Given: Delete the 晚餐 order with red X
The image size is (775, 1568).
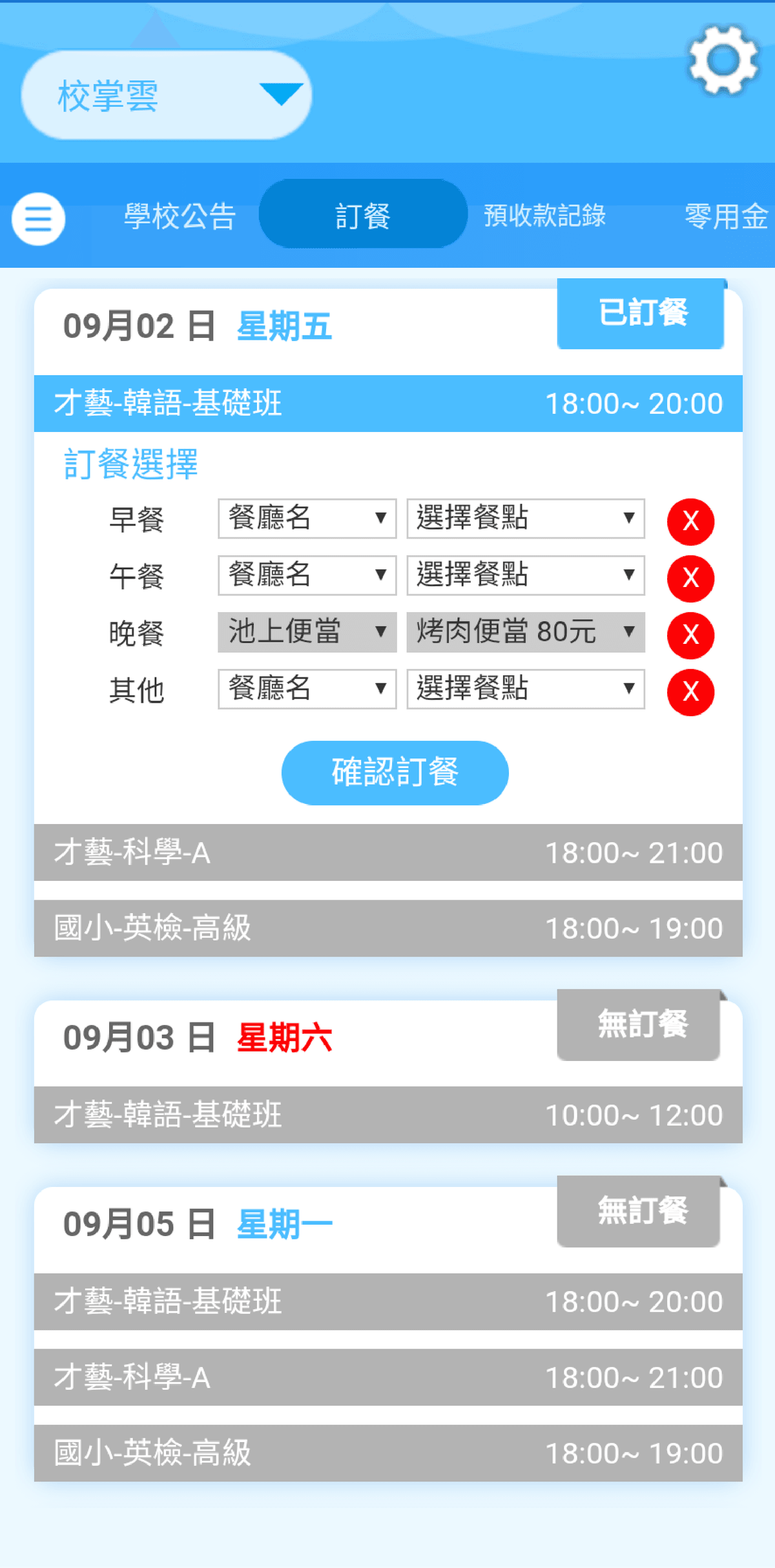Looking at the screenshot, I should (690, 635).
